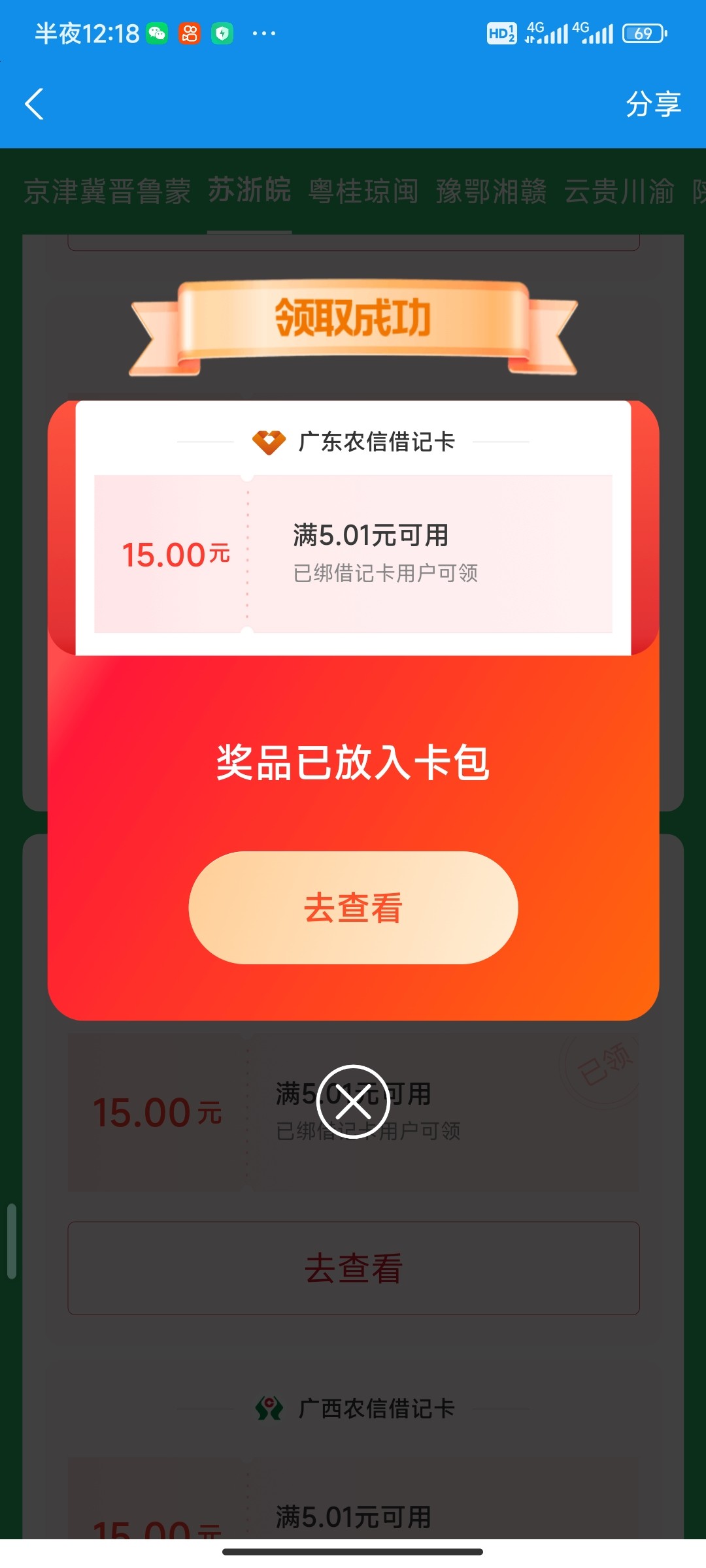
Task: Select the 苏浙皖 region tab
Action: click(249, 190)
